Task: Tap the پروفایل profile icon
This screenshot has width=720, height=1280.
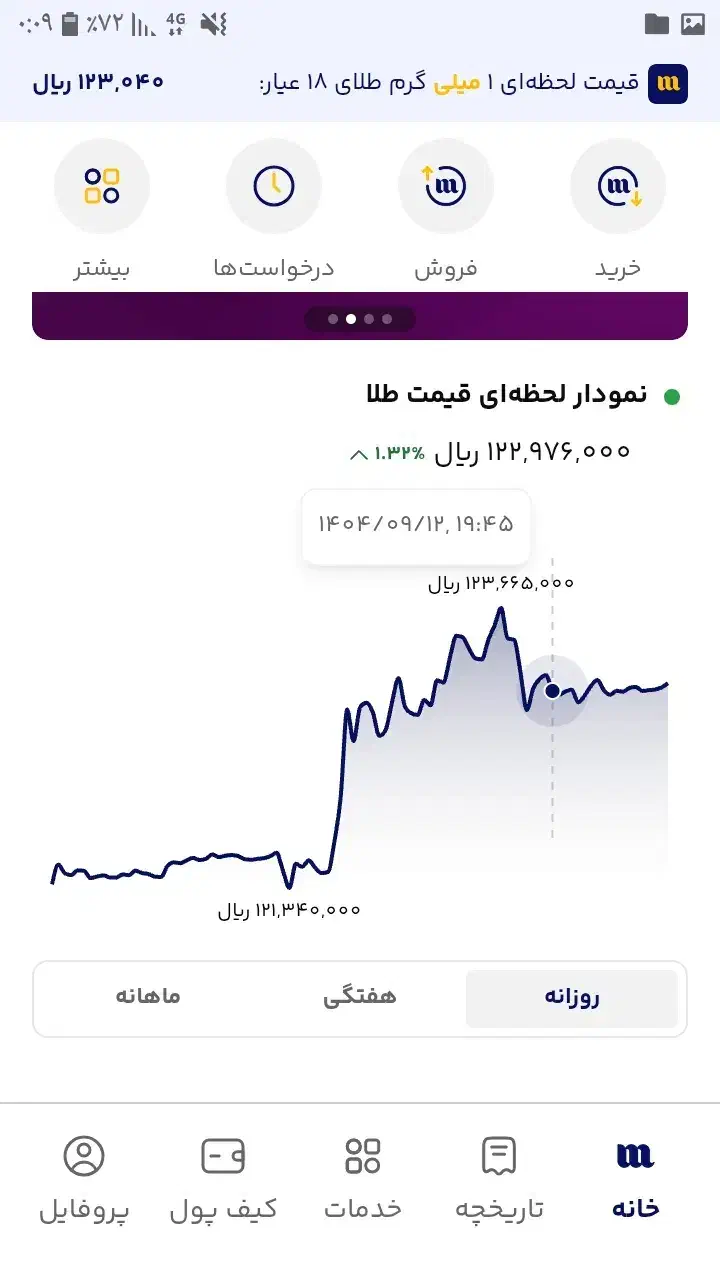Action: 84,1156
